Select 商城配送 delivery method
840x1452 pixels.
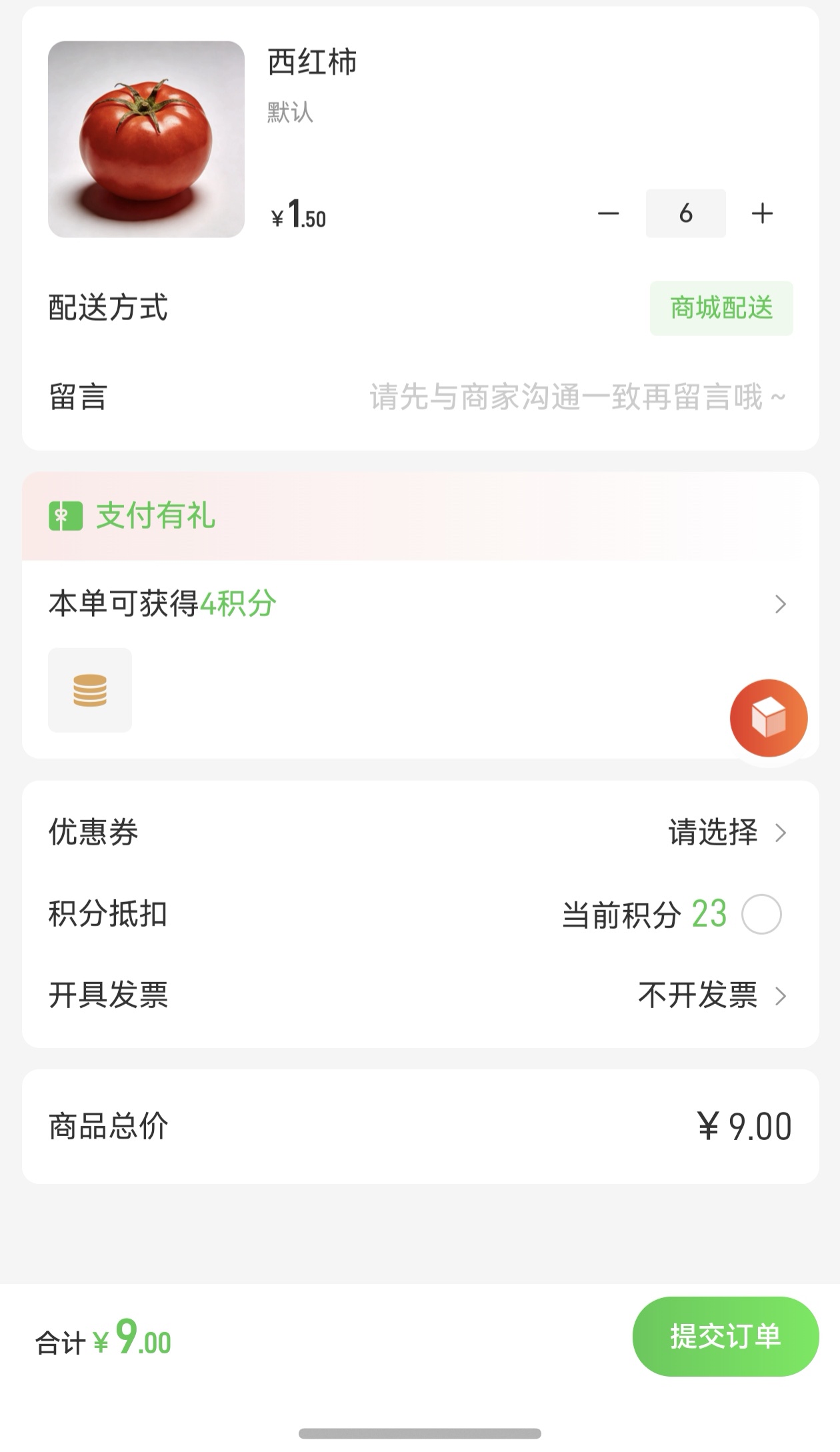click(x=721, y=308)
